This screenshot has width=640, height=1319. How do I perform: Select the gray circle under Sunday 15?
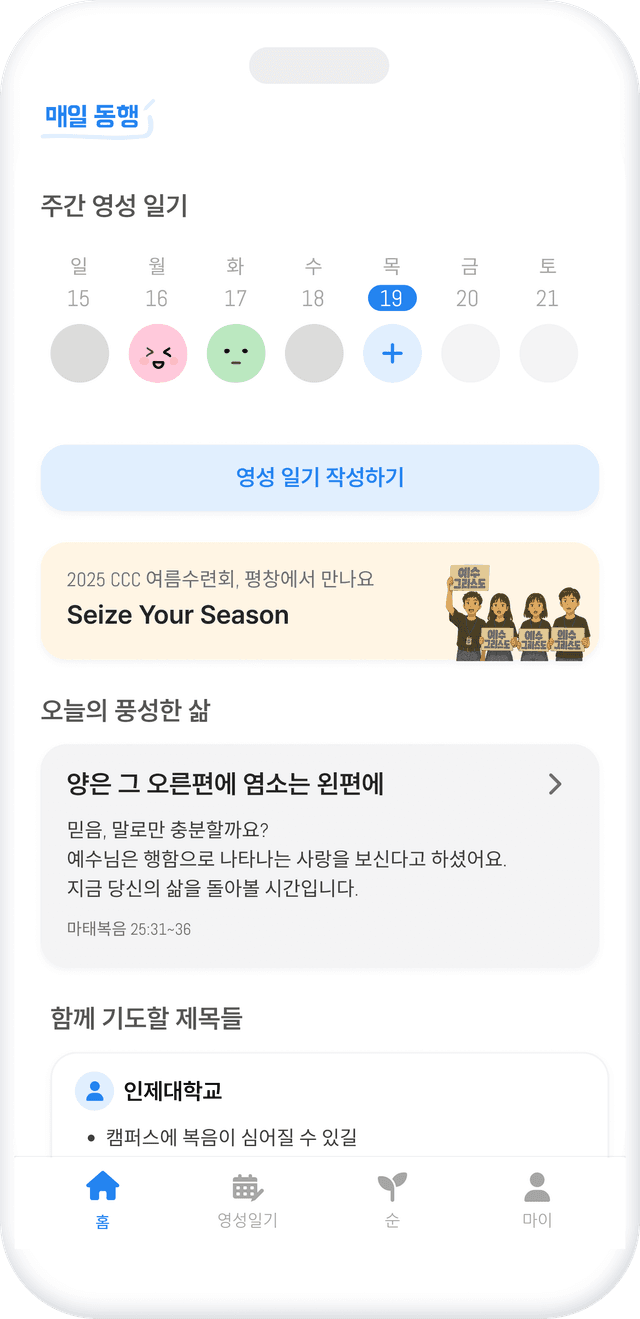(x=80, y=353)
